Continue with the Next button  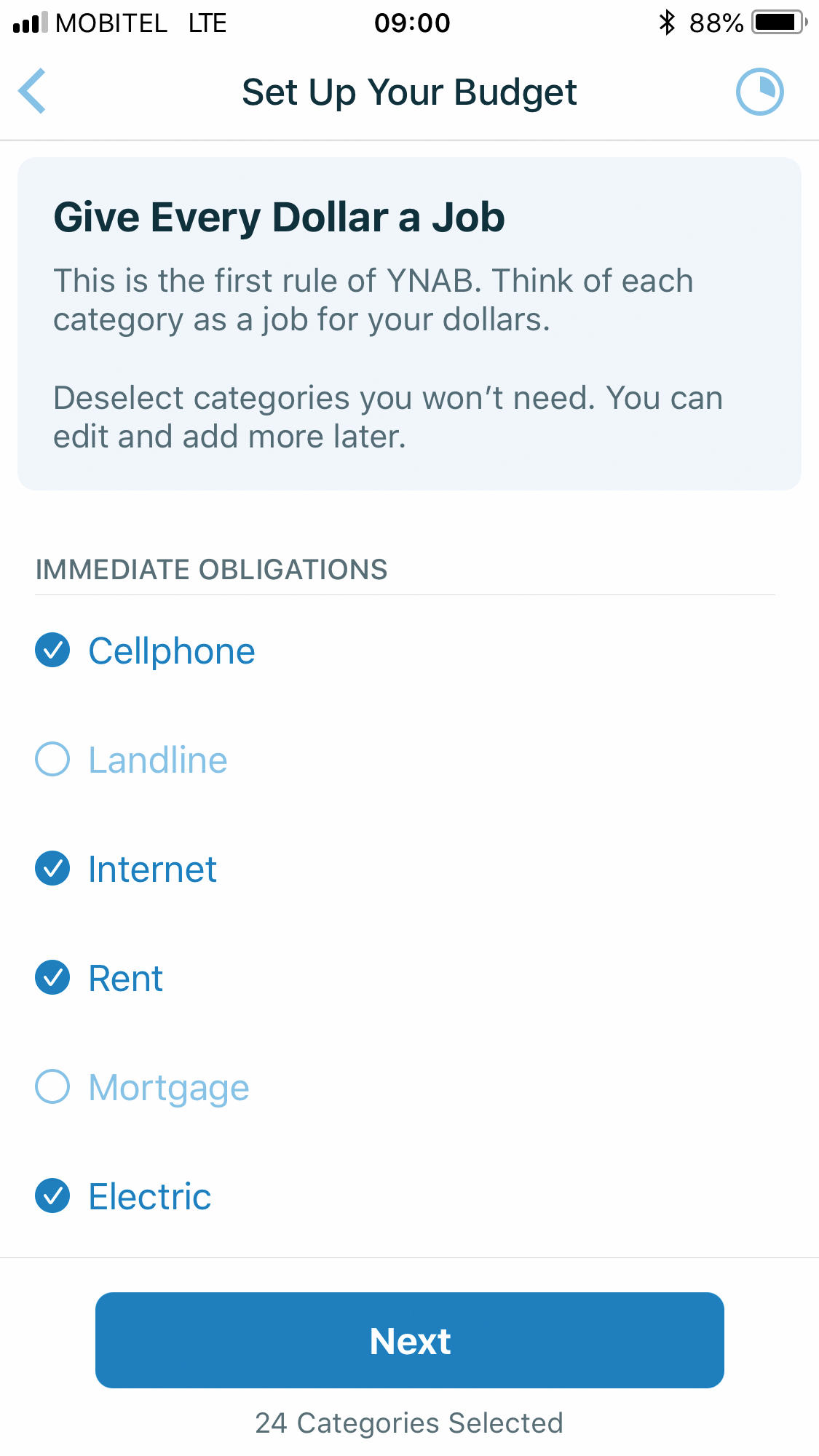(x=410, y=1340)
